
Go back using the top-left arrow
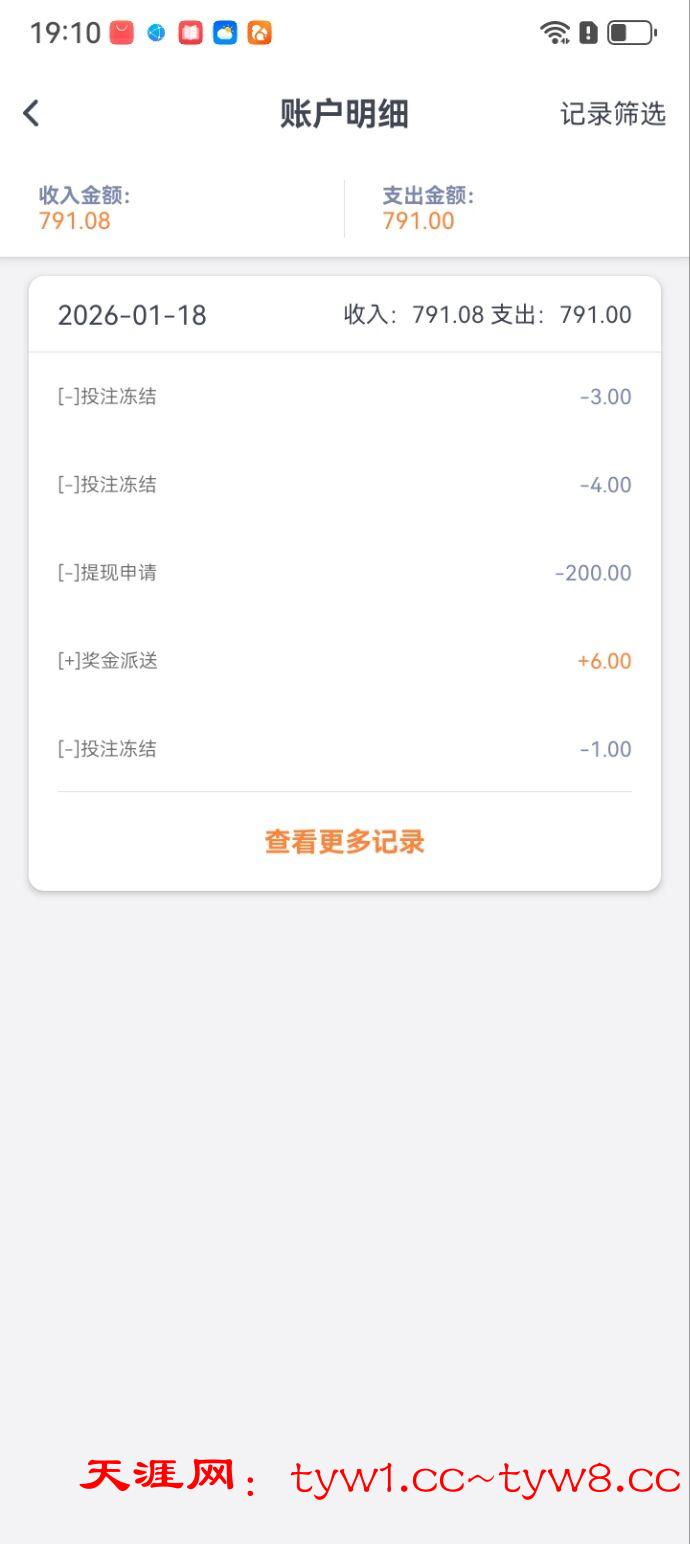click(32, 113)
